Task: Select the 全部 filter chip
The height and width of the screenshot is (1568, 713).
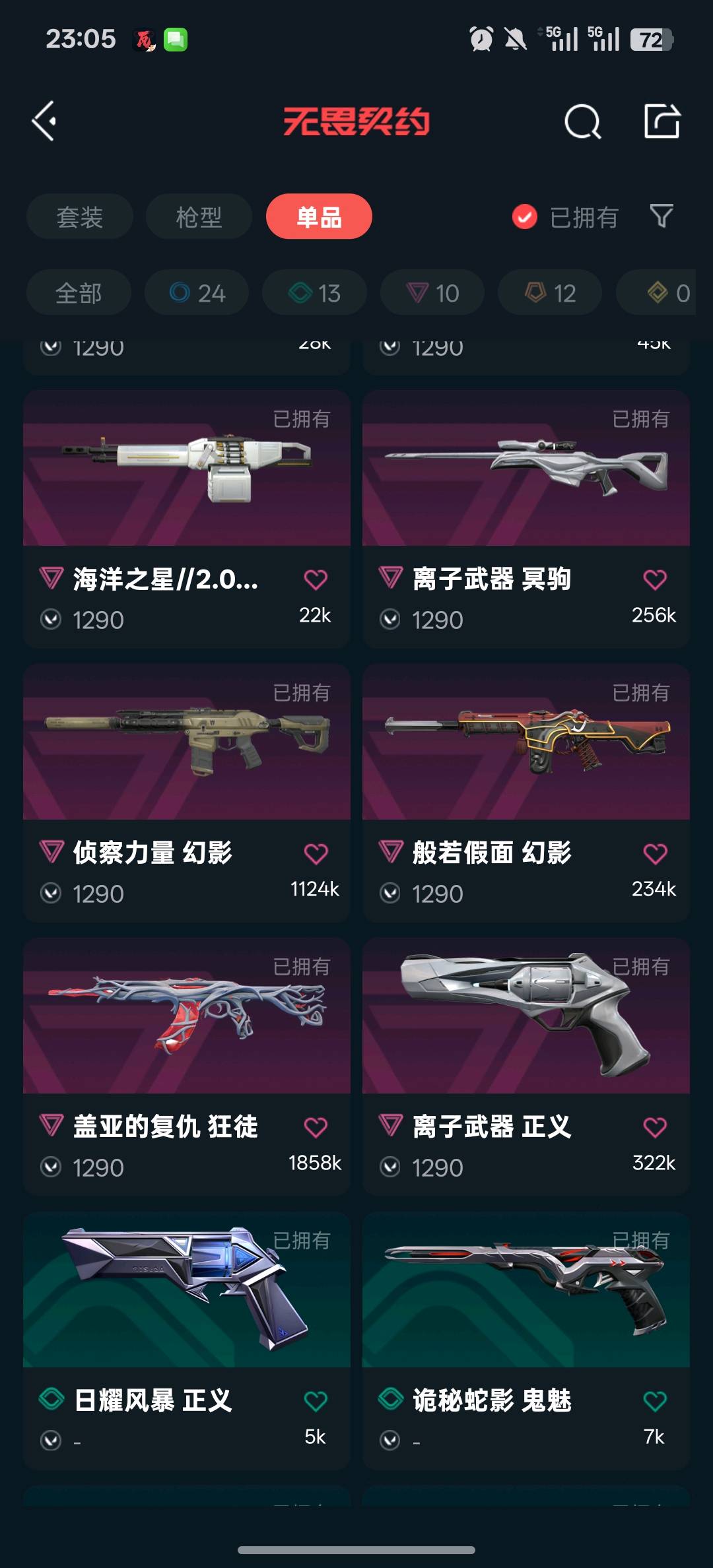Action: (x=79, y=292)
